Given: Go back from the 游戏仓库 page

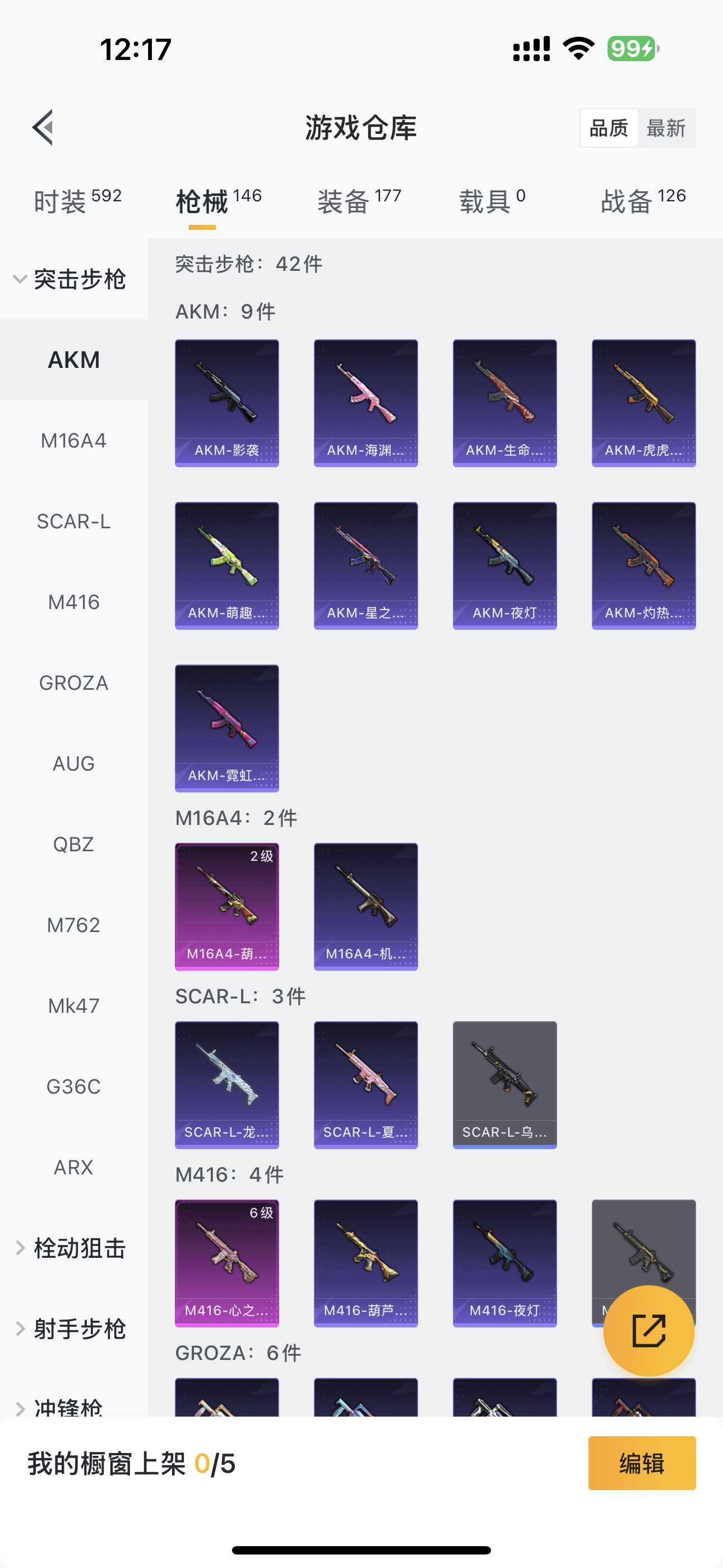Looking at the screenshot, I should (43, 128).
